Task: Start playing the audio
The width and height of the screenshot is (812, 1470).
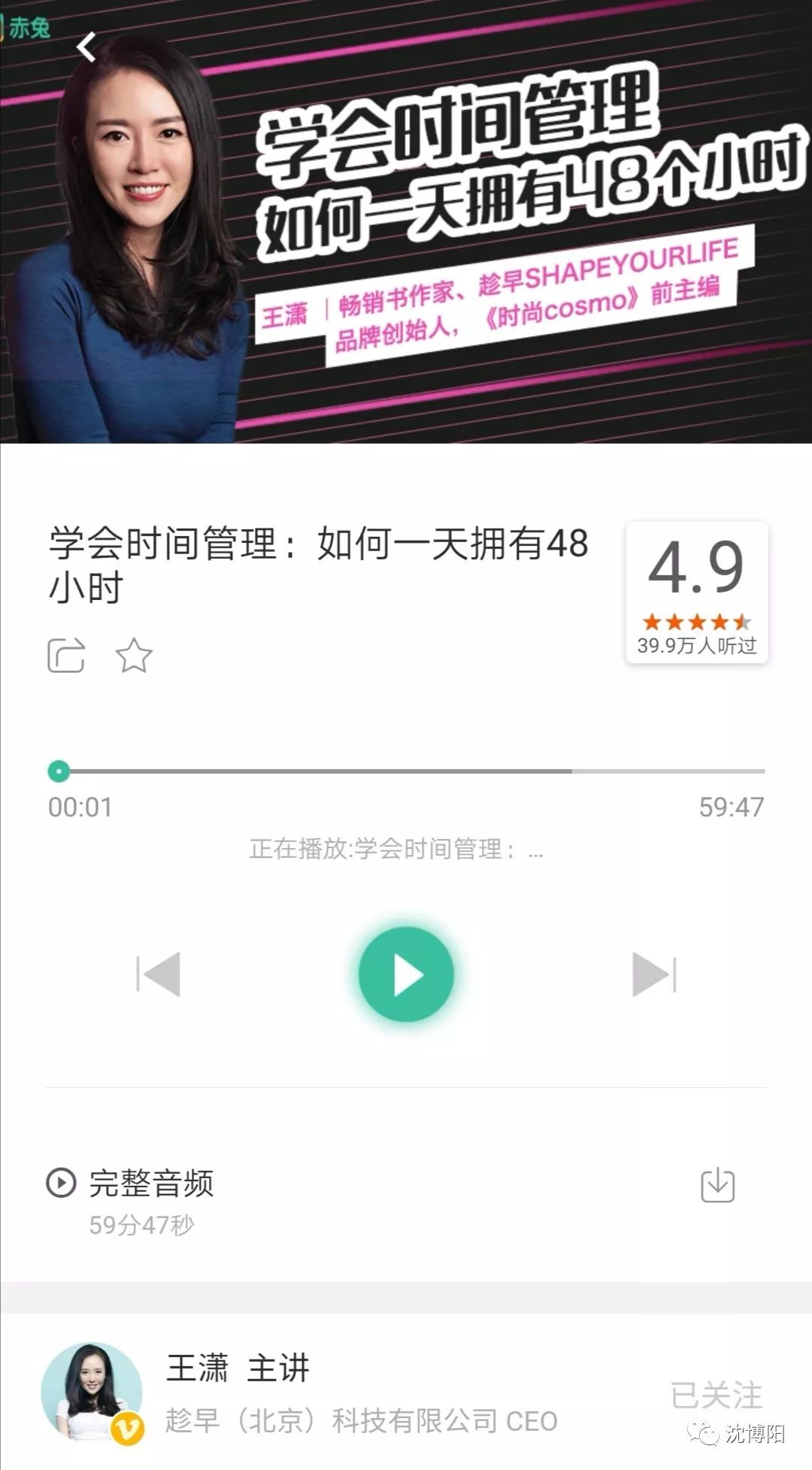Action: [406, 974]
